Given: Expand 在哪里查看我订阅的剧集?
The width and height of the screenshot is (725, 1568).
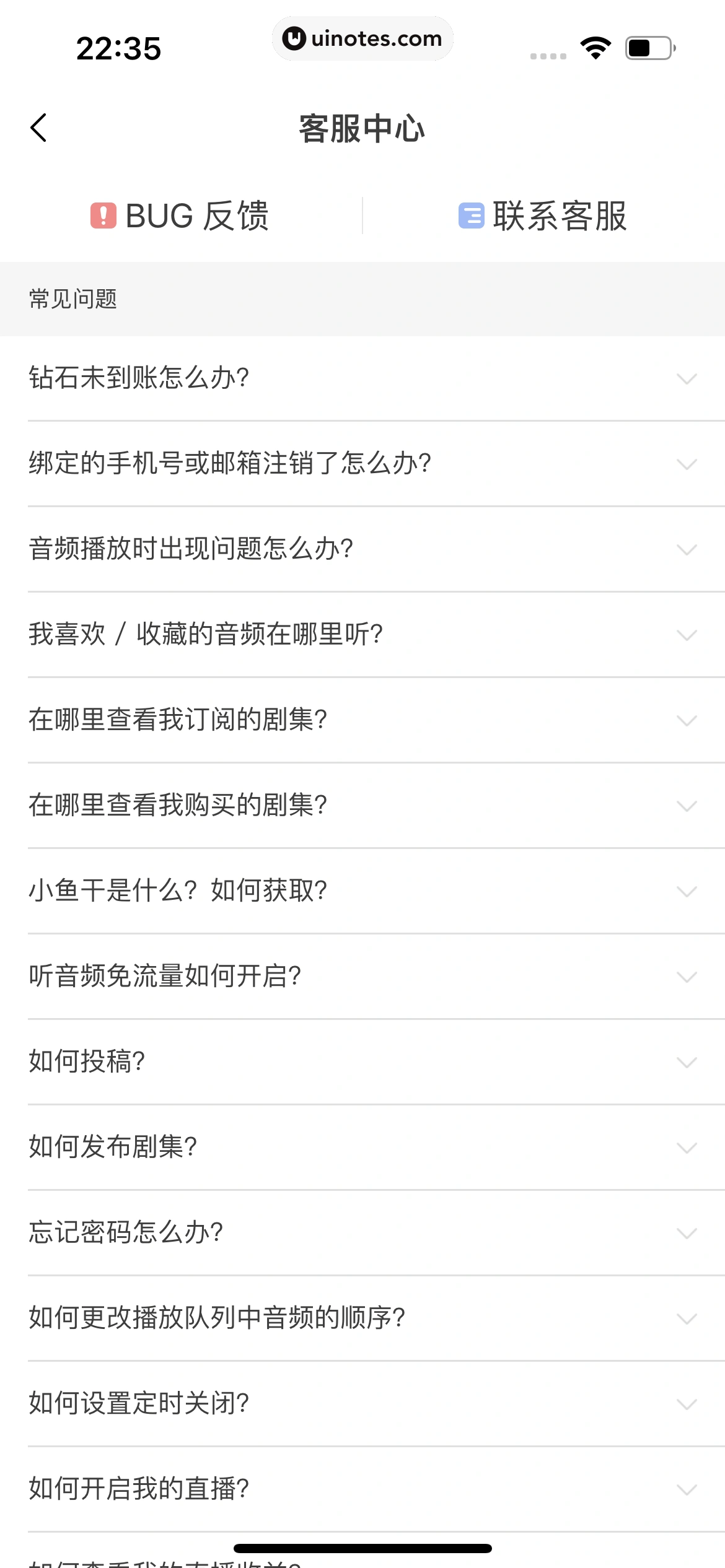Looking at the screenshot, I should click(x=362, y=720).
